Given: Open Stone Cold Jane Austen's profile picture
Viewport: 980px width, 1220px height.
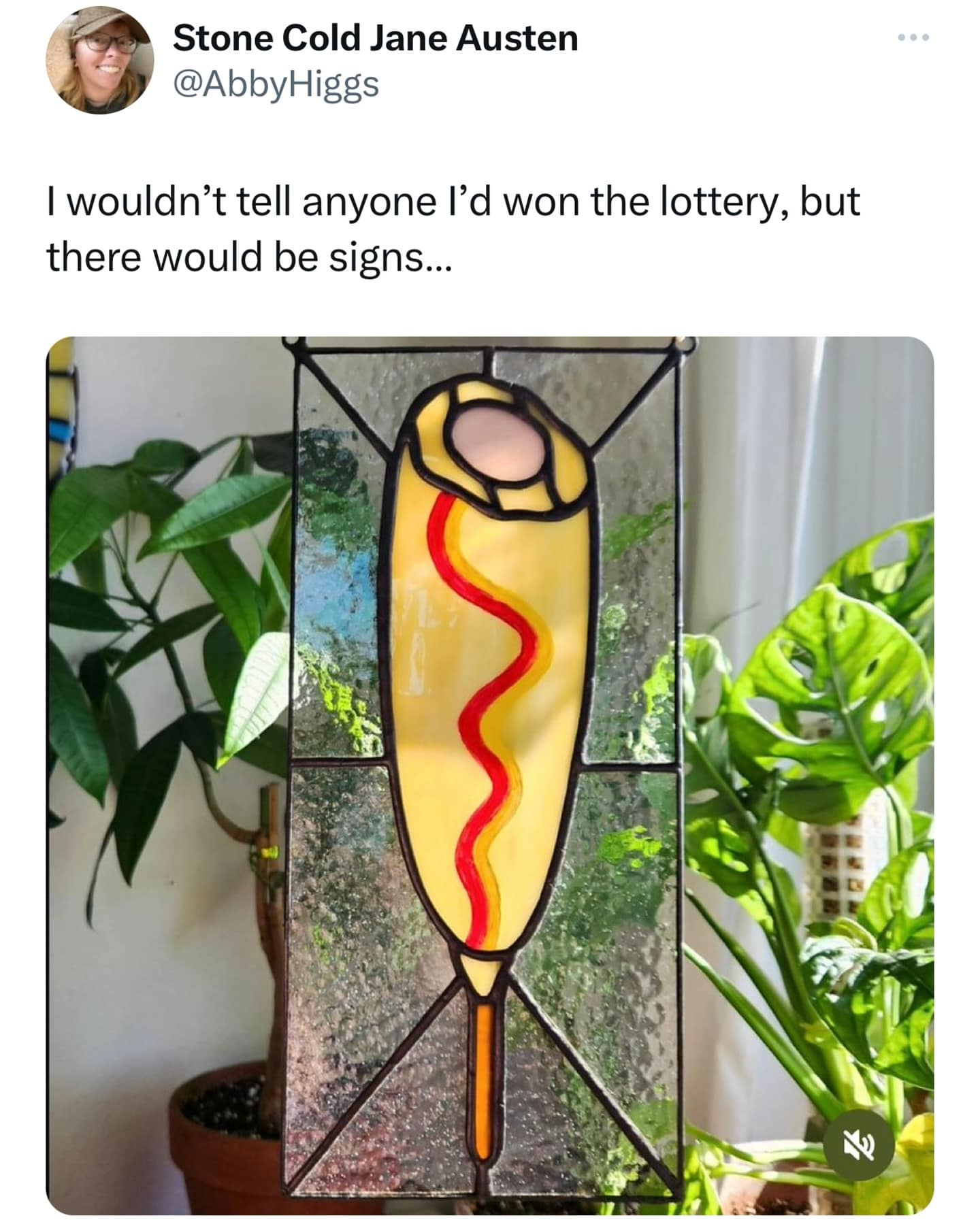Looking at the screenshot, I should pos(99,61).
